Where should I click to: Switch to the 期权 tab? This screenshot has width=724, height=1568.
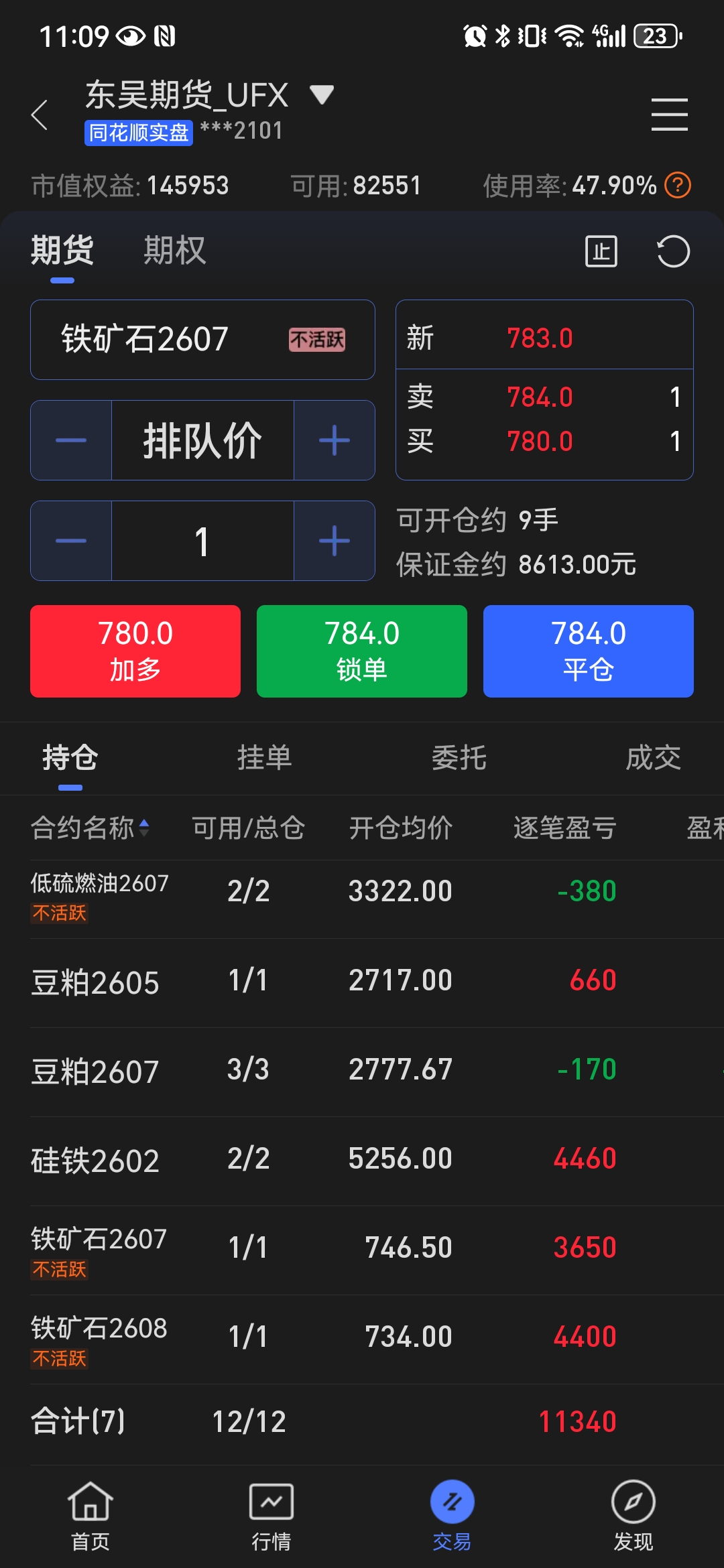[174, 251]
